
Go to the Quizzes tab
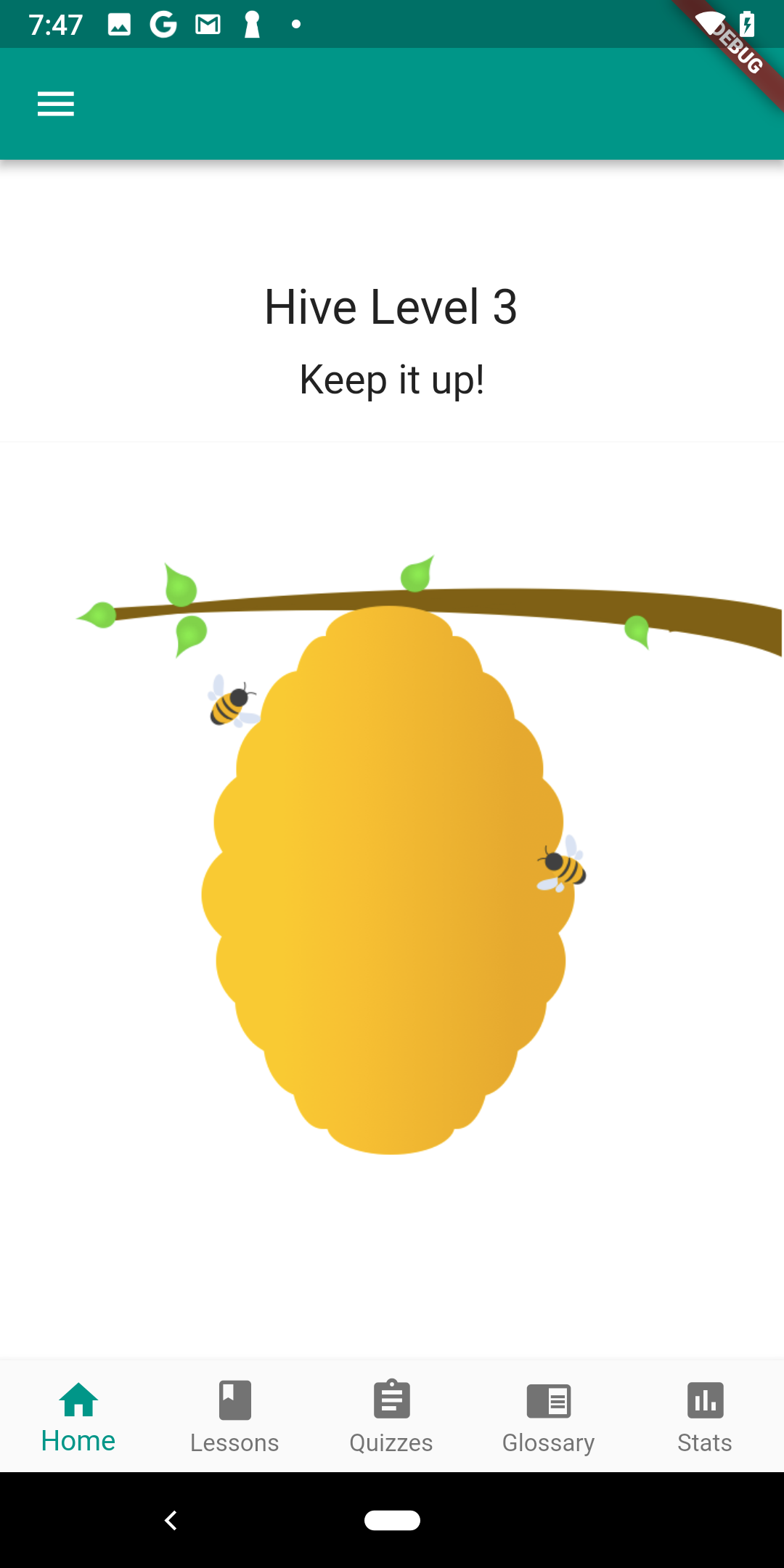click(391, 1416)
